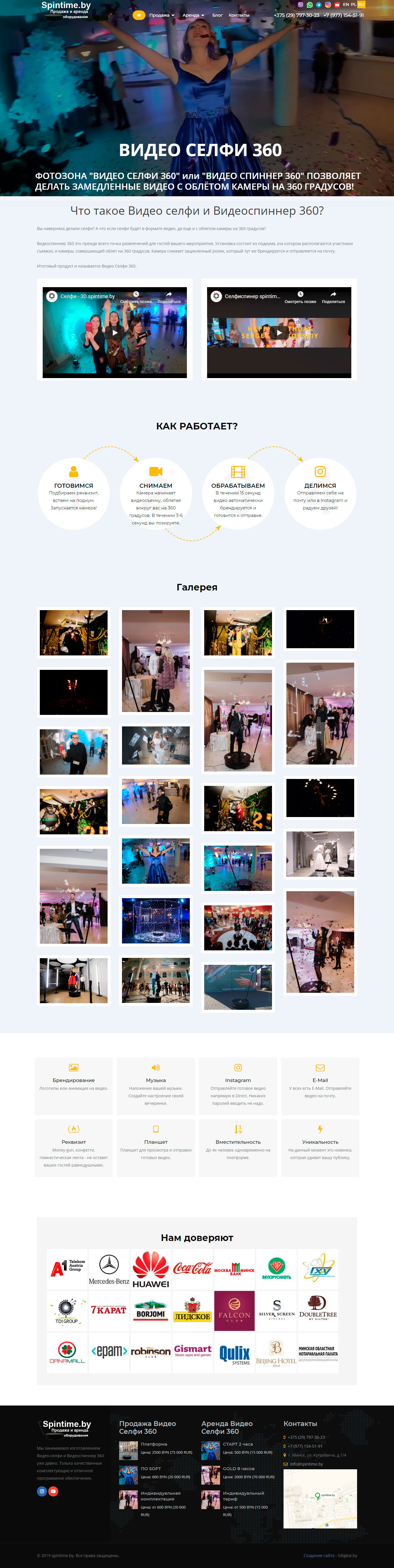The height and width of the screenshot is (1568, 394).
Task: Play the Селфи - 3D spintime.by video
Action: pyautogui.click(x=115, y=332)
